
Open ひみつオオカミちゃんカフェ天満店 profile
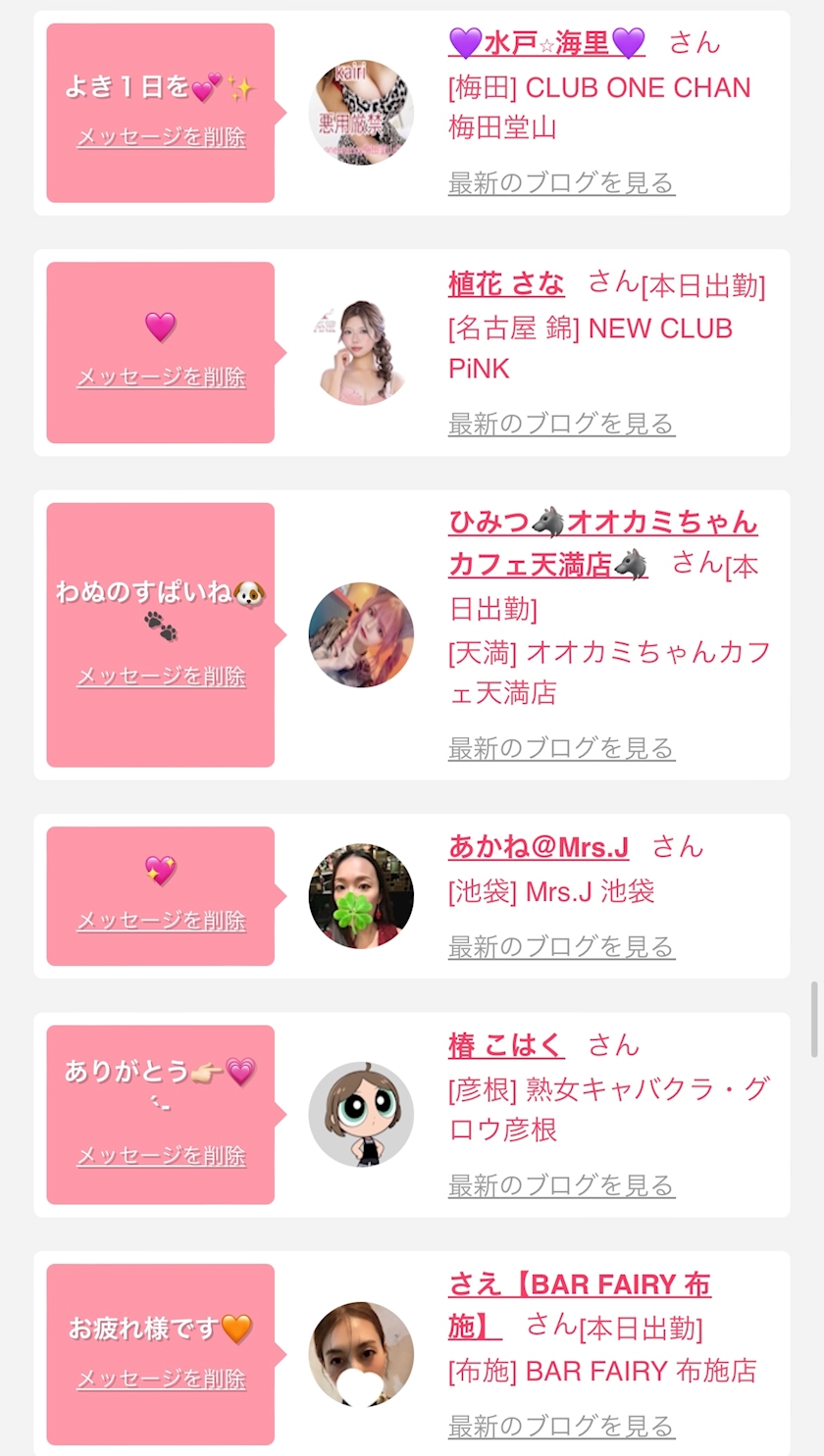[x=602, y=523]
